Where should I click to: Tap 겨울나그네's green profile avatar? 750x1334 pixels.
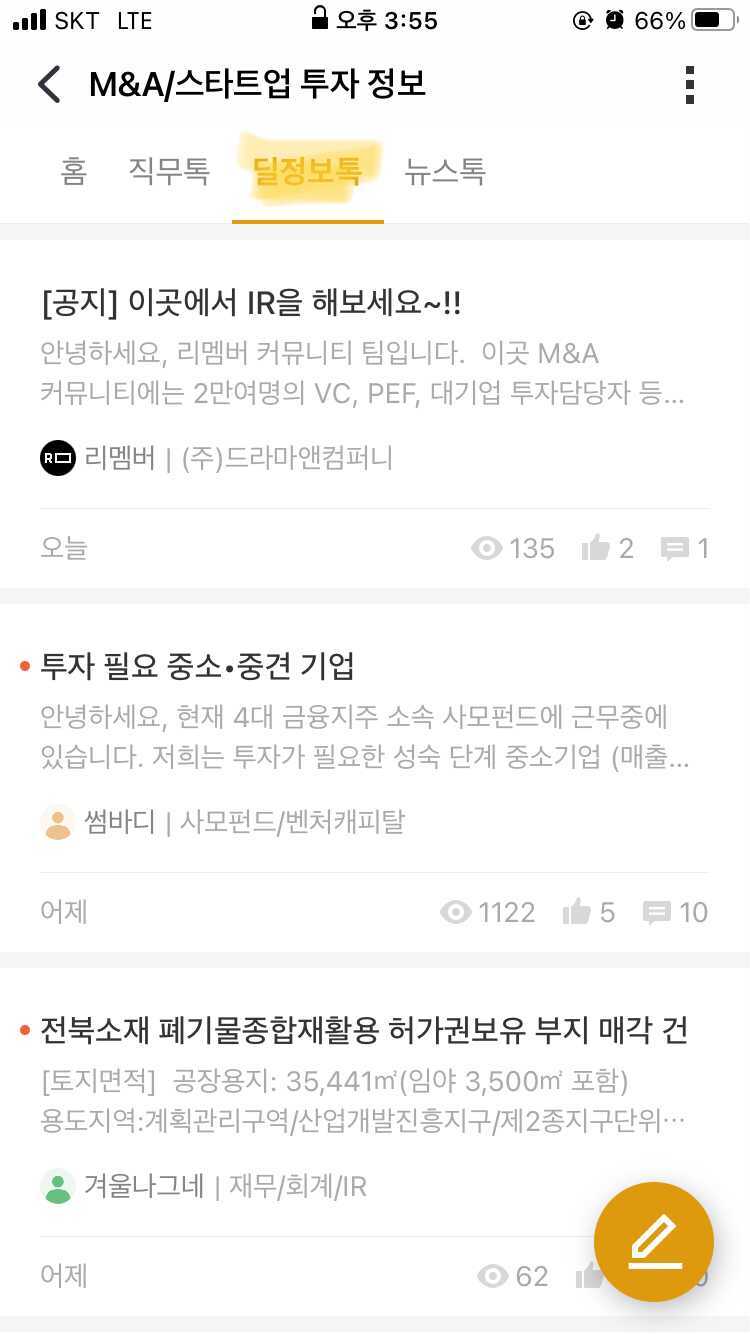[57, 1186]
